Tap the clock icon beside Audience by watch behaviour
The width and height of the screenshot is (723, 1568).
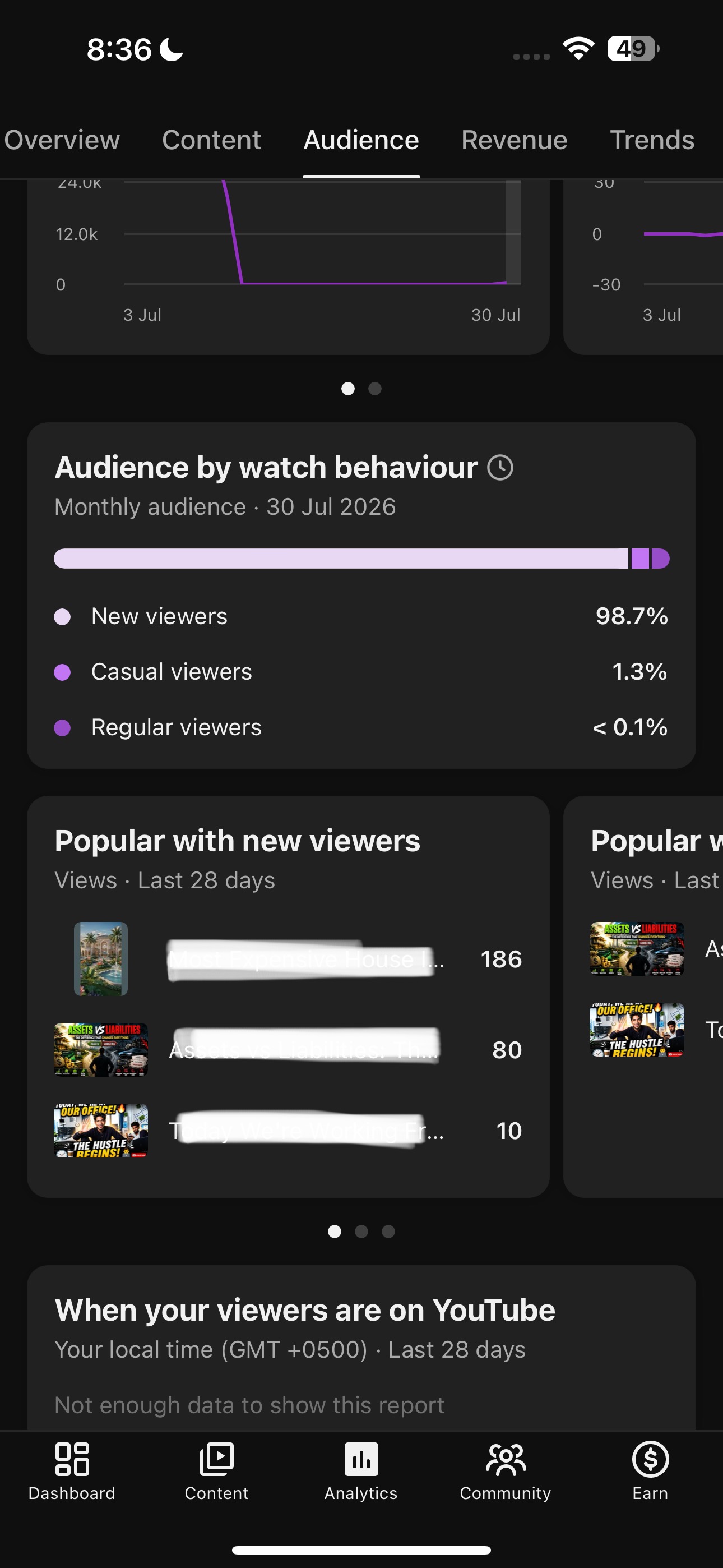point(500,468)
